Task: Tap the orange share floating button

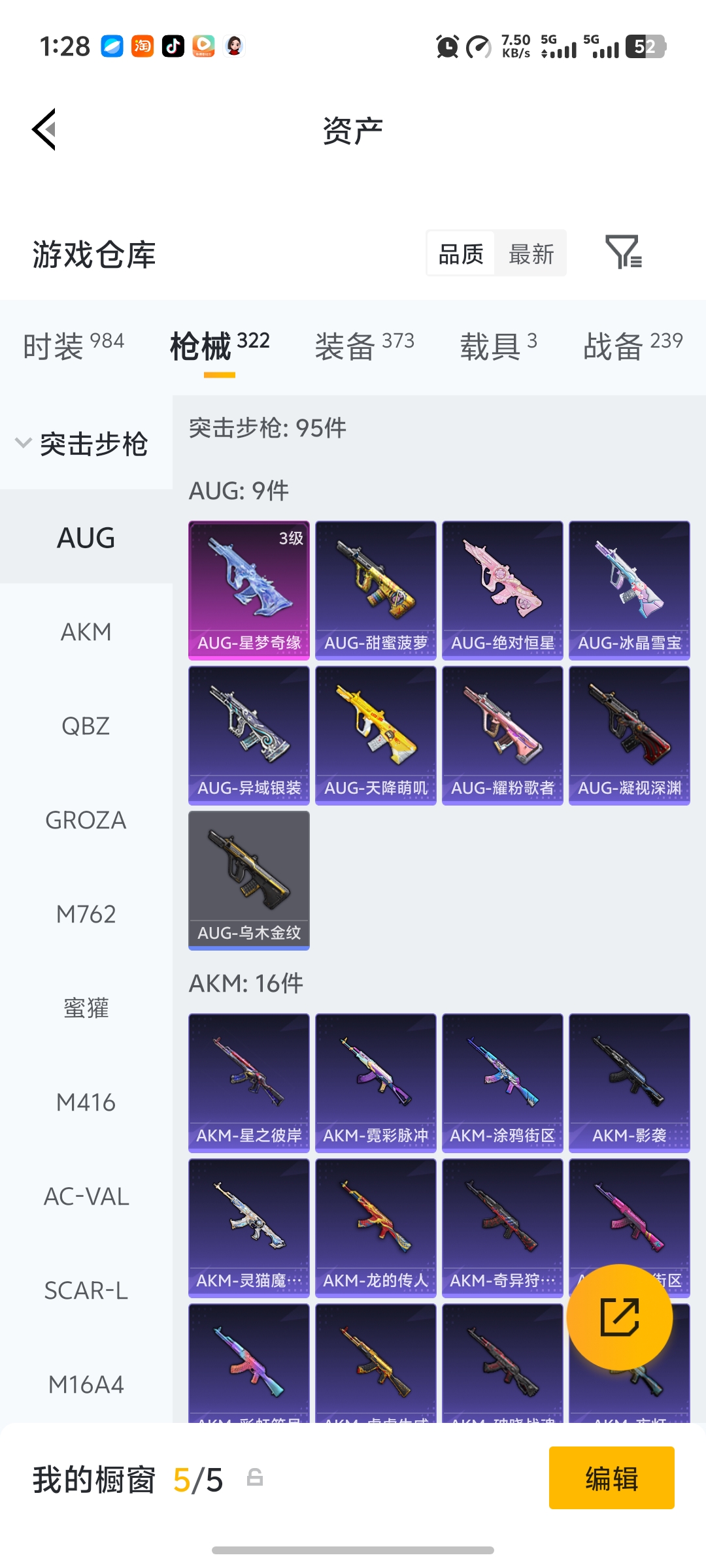Action: (x=619, y=1317)
